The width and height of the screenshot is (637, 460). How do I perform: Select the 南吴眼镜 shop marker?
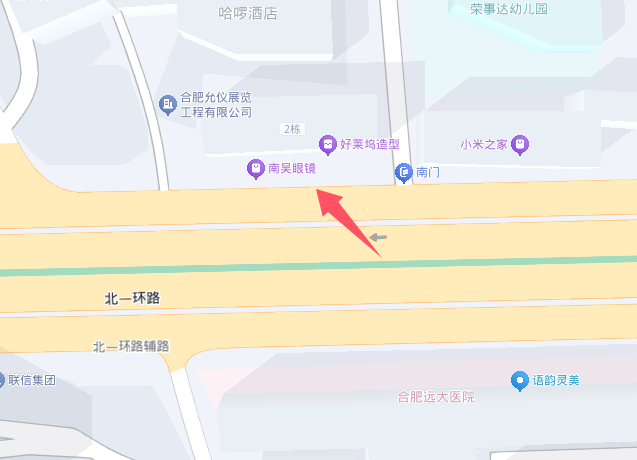[255, 169]
